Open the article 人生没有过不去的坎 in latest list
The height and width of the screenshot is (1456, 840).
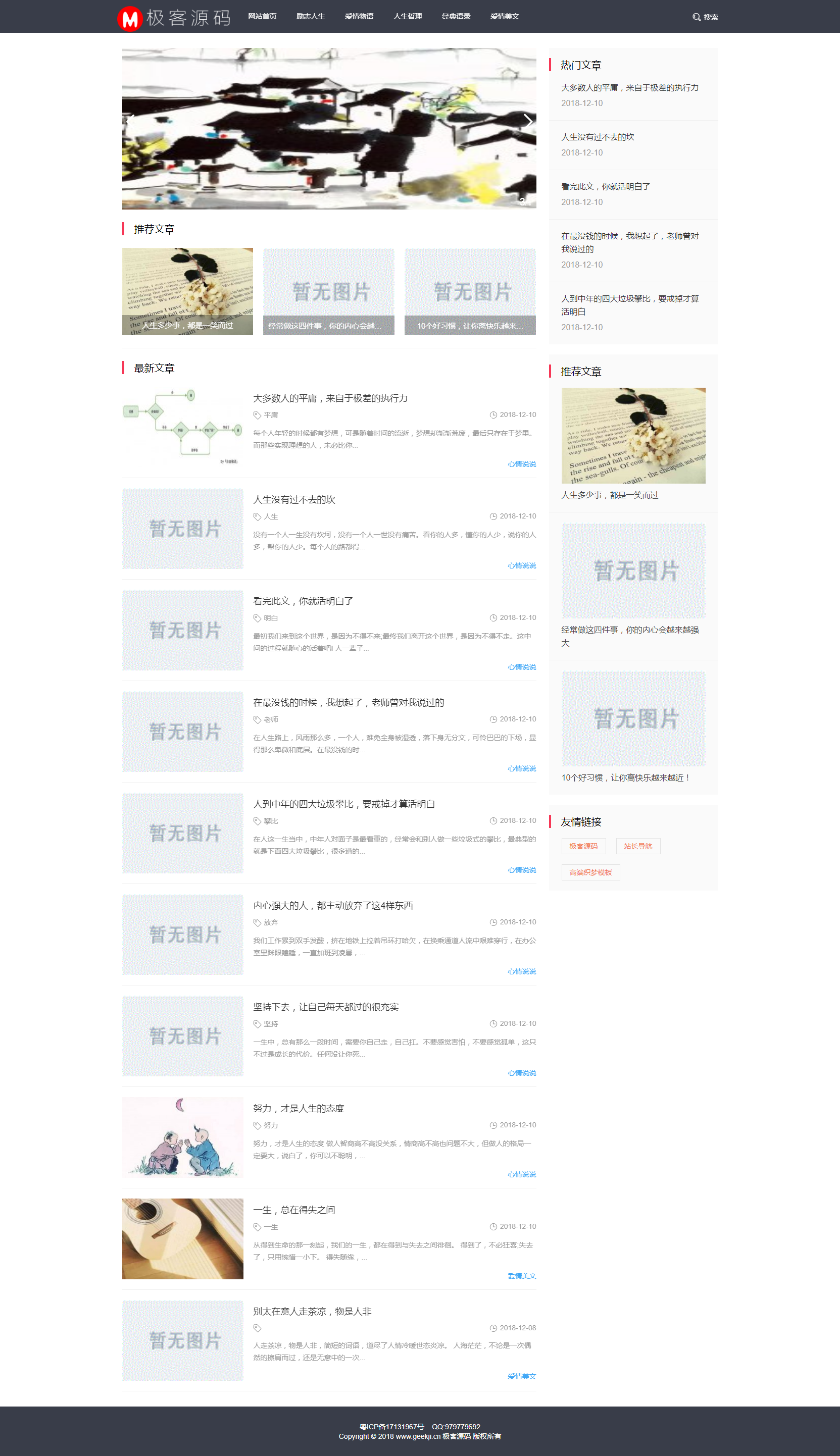coord(293,500)
